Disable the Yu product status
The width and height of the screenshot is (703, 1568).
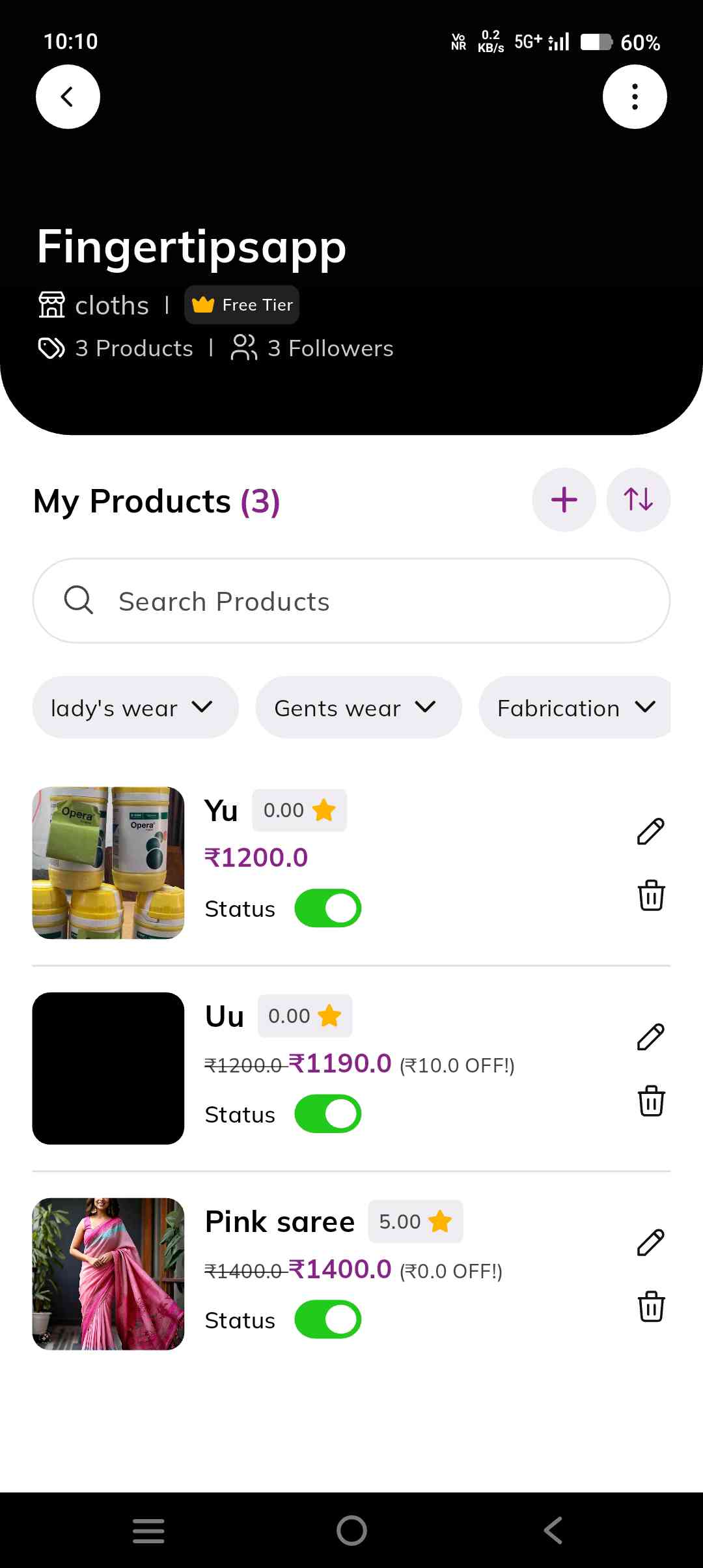328,908
